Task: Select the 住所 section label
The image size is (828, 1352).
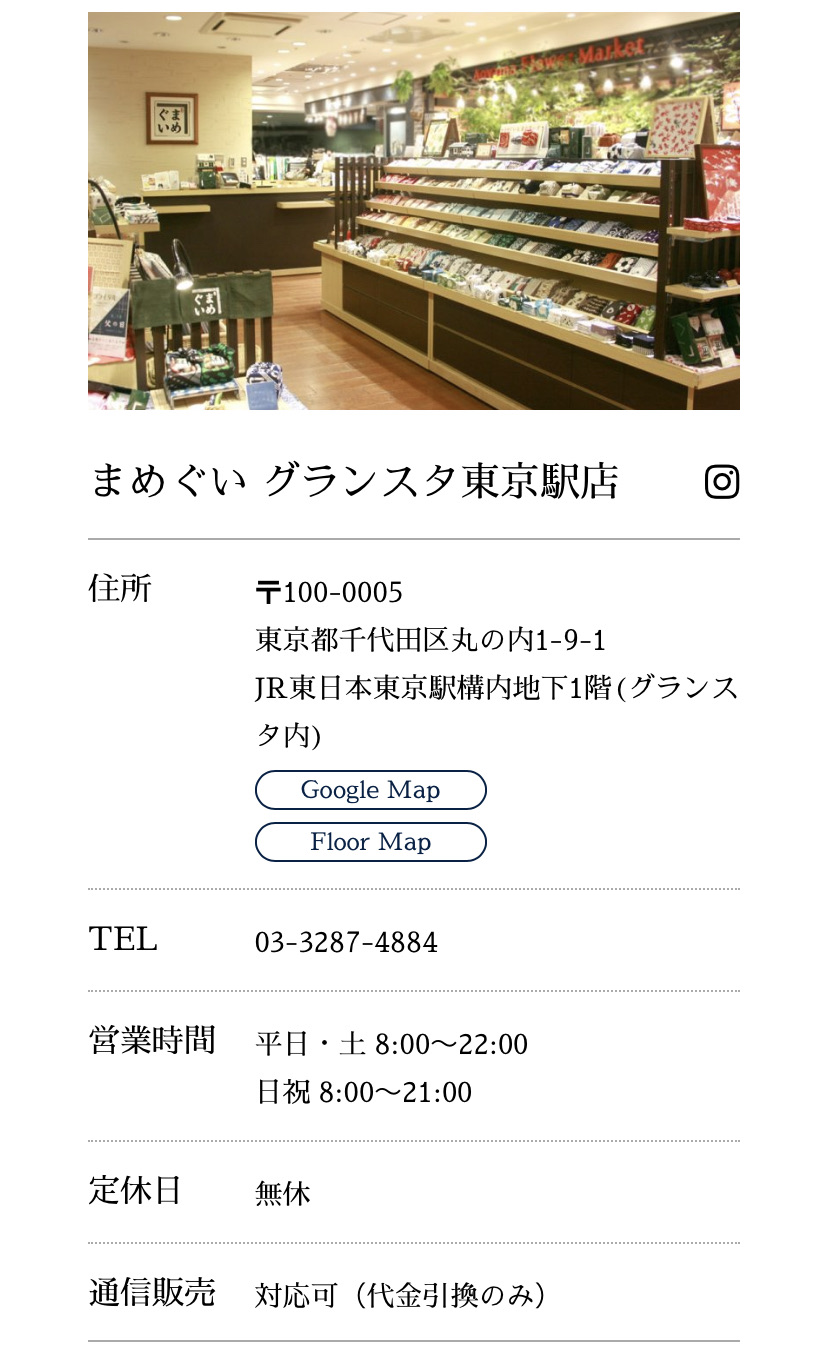Action: (121, 589)
